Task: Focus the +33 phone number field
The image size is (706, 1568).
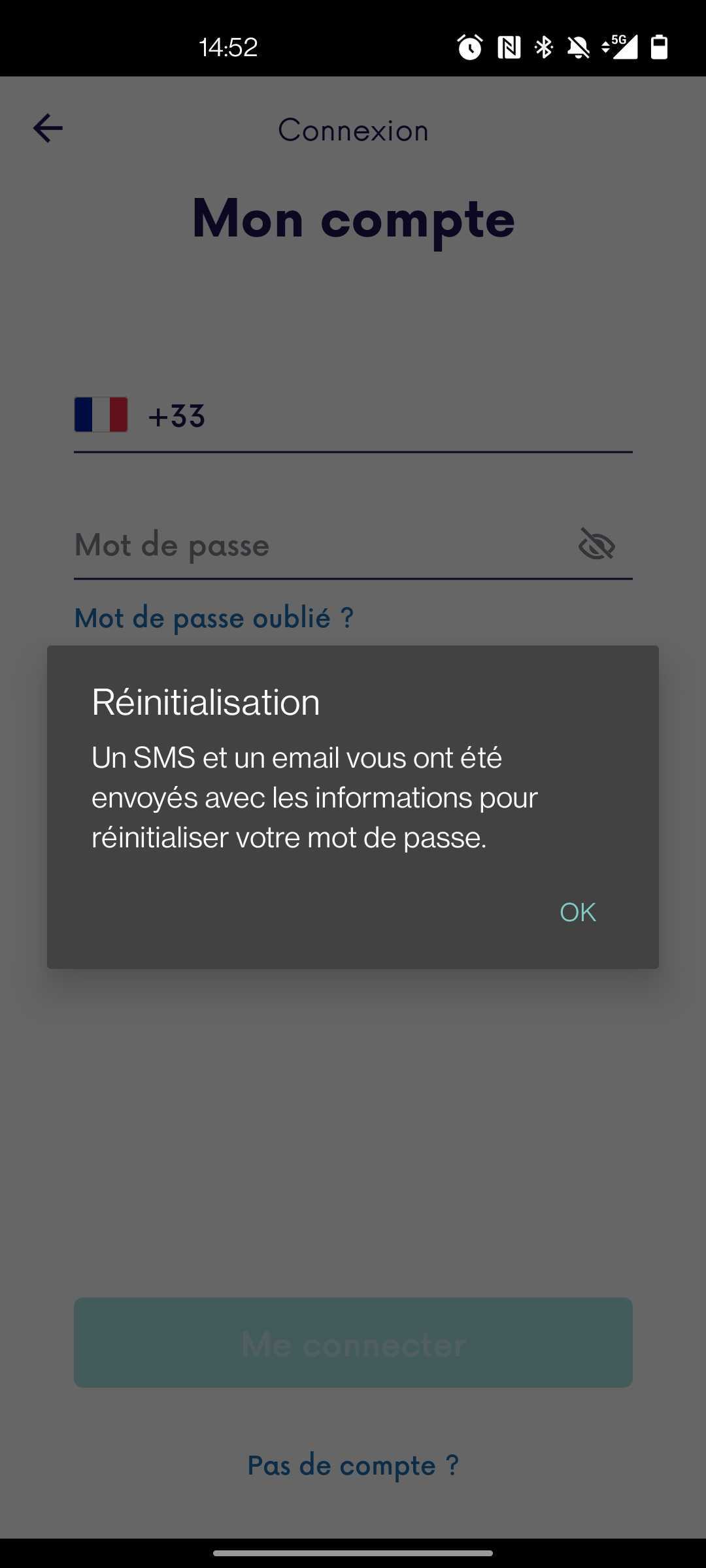Action: 392,416
